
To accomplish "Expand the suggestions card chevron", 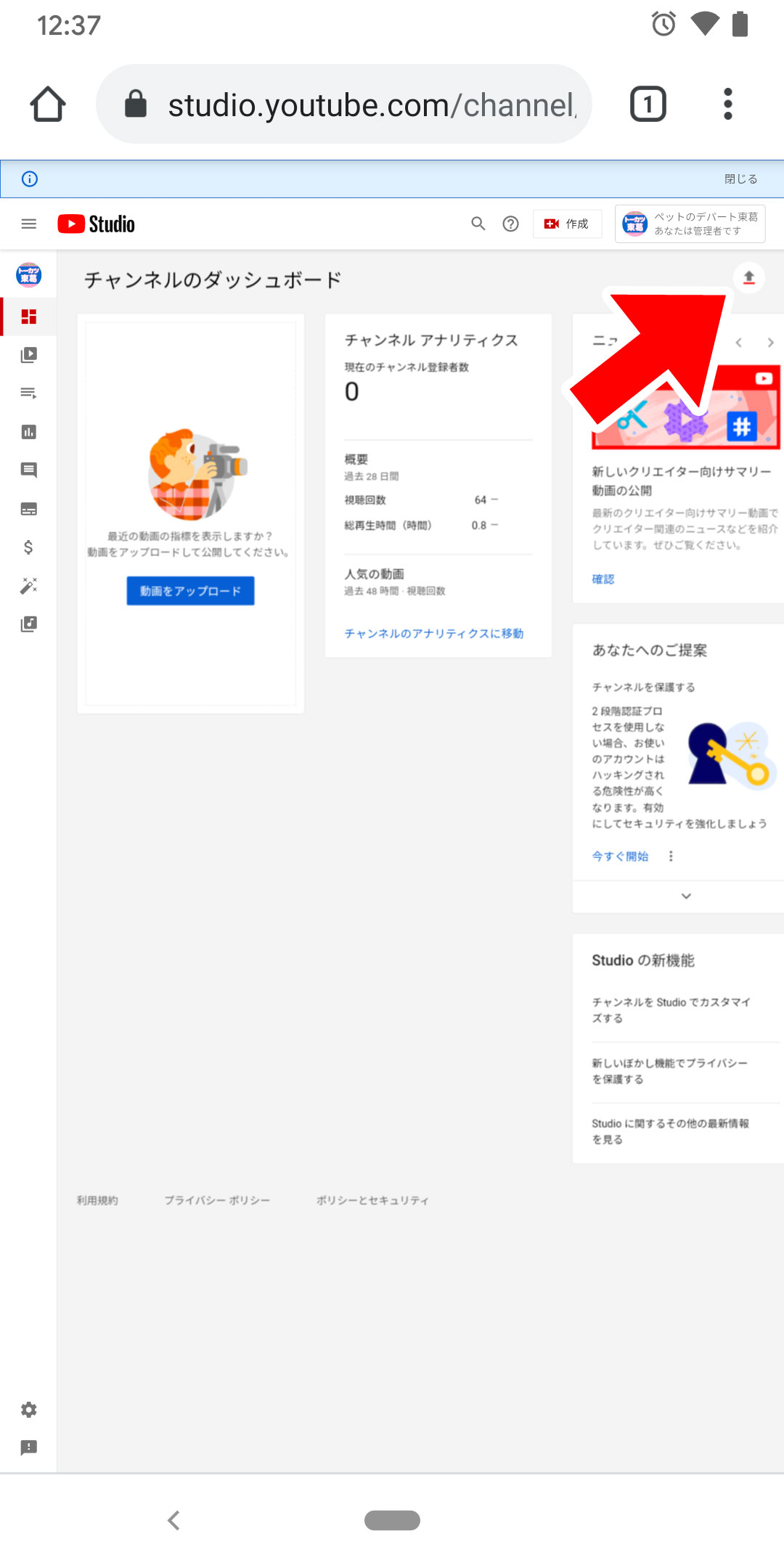I will [685, 897].
